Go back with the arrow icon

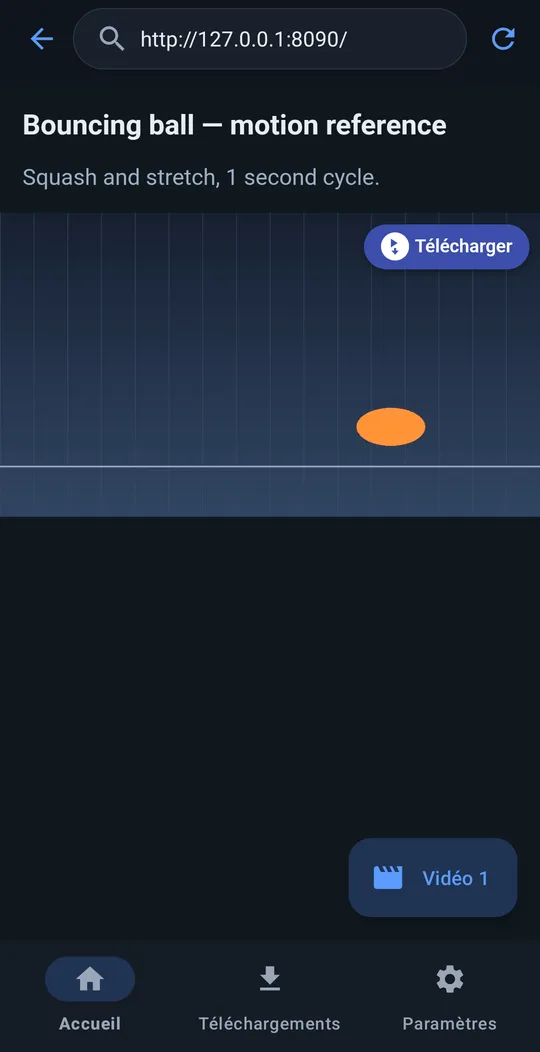coord(42,40)
